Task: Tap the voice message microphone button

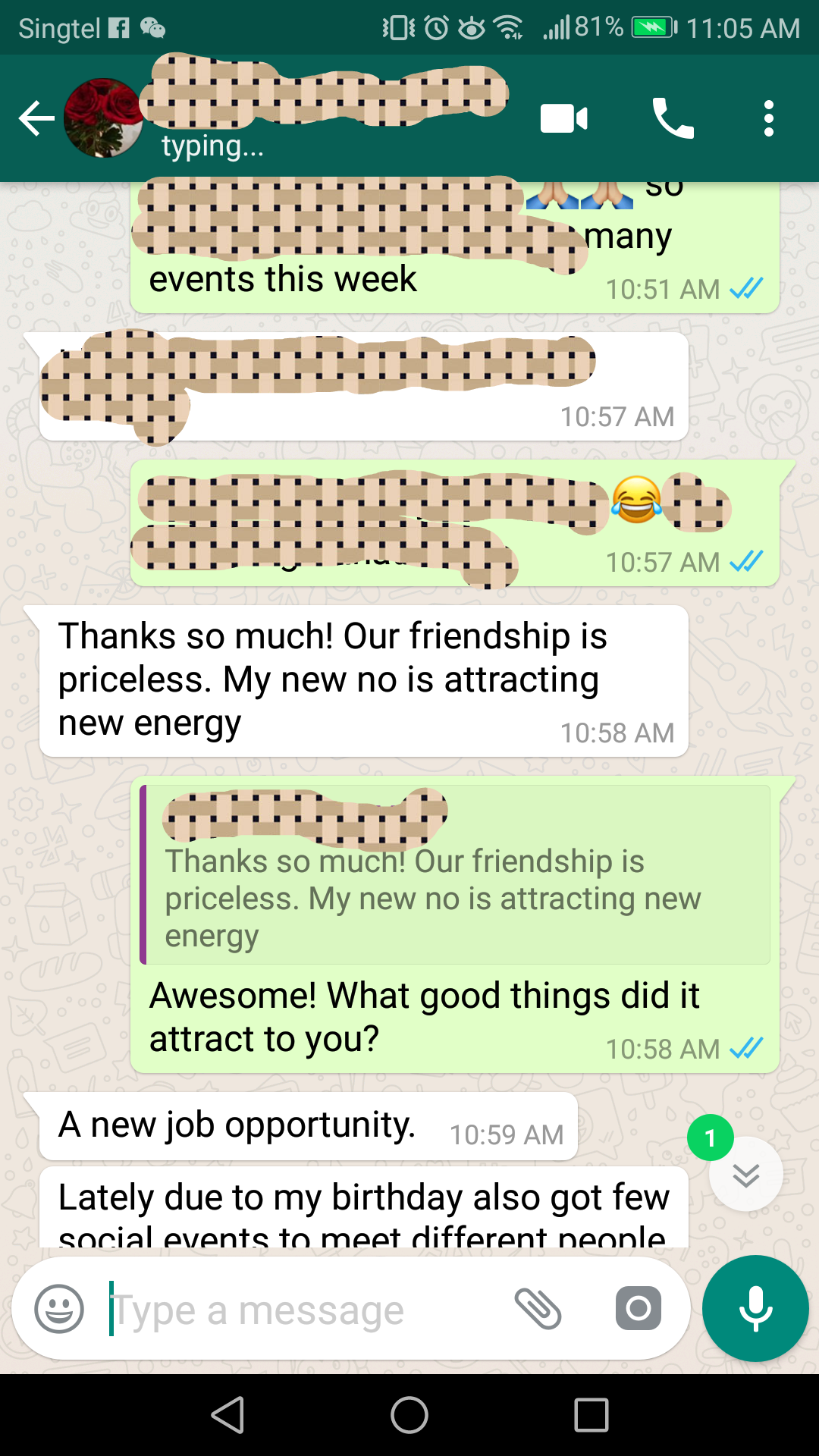Action: [x=755, y=1308]
